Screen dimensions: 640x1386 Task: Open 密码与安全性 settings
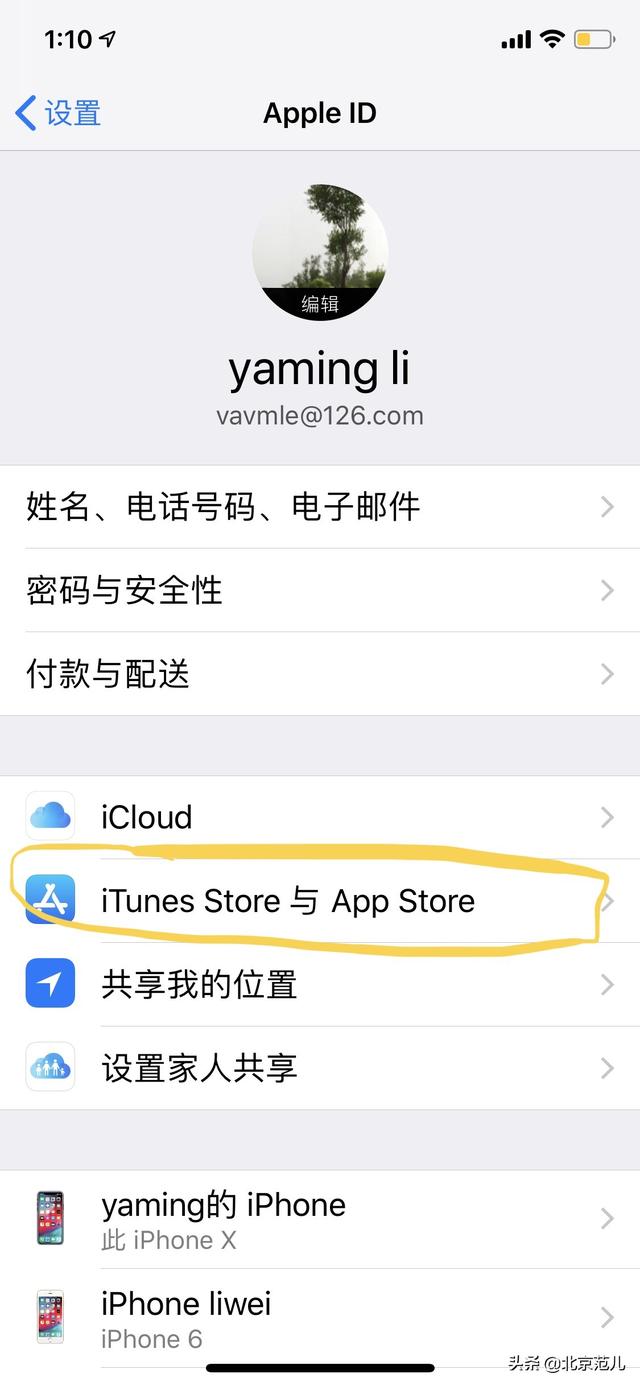[320, 590]
